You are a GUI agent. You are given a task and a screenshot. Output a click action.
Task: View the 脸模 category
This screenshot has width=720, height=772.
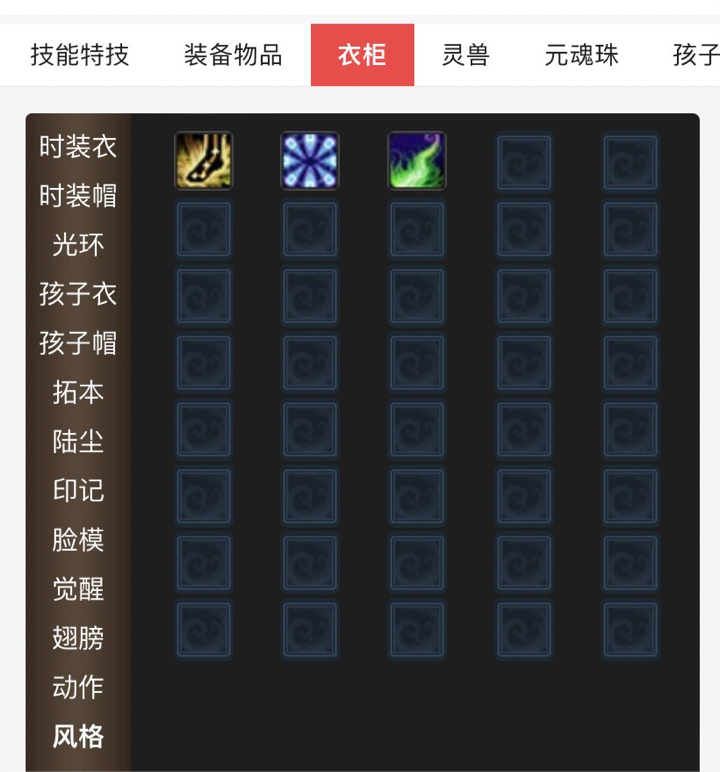(x=78, y=540)
